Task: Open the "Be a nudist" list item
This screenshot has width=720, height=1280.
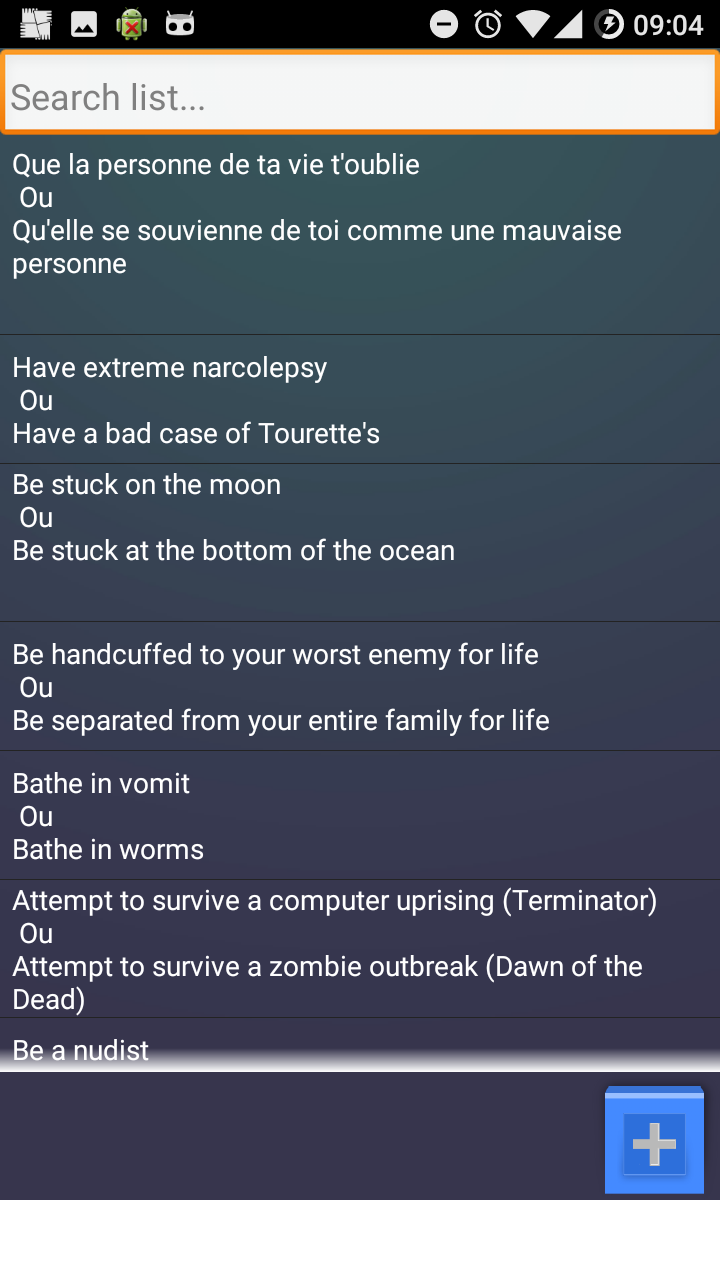Action: click(360, 1046)
